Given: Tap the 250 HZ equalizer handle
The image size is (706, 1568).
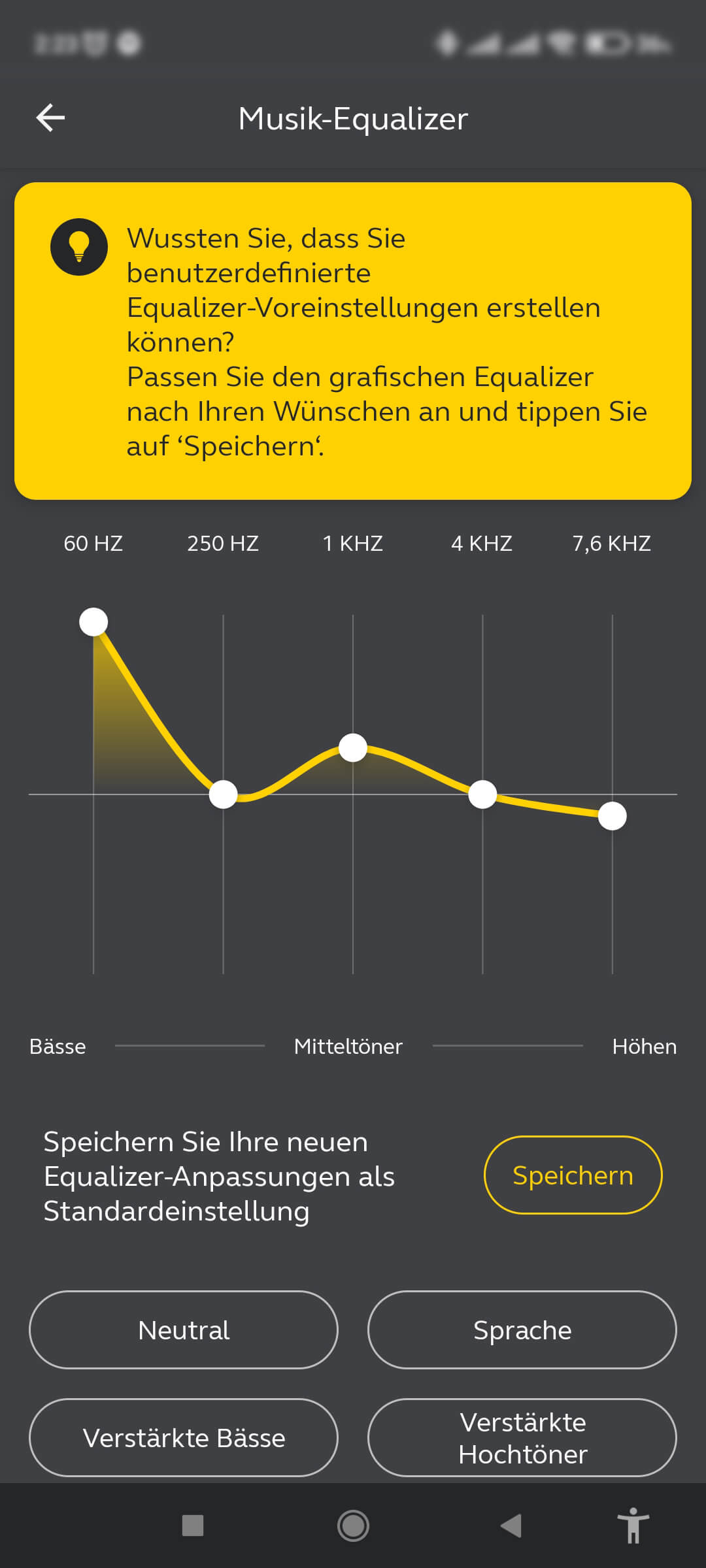Looking at the screenshot, I should click(x=224, y=794).
